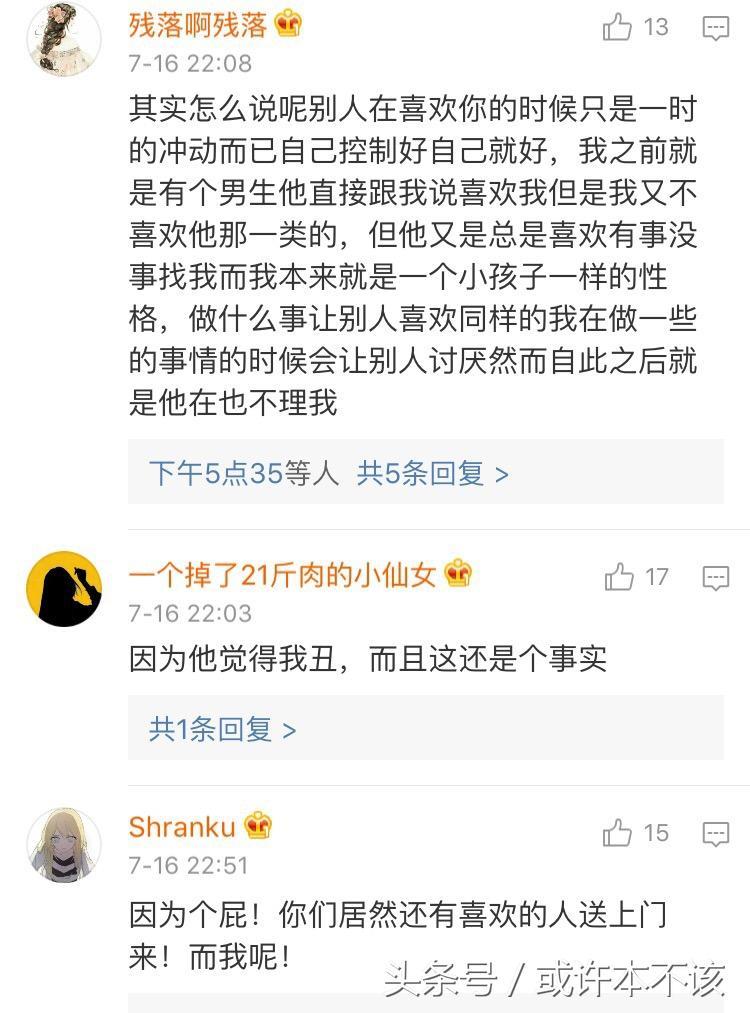The height and width of the screenshot is (1013, 750).
Task: Reply to 一个掉了21斤肉的小仙女's comment
Action: 715,577
